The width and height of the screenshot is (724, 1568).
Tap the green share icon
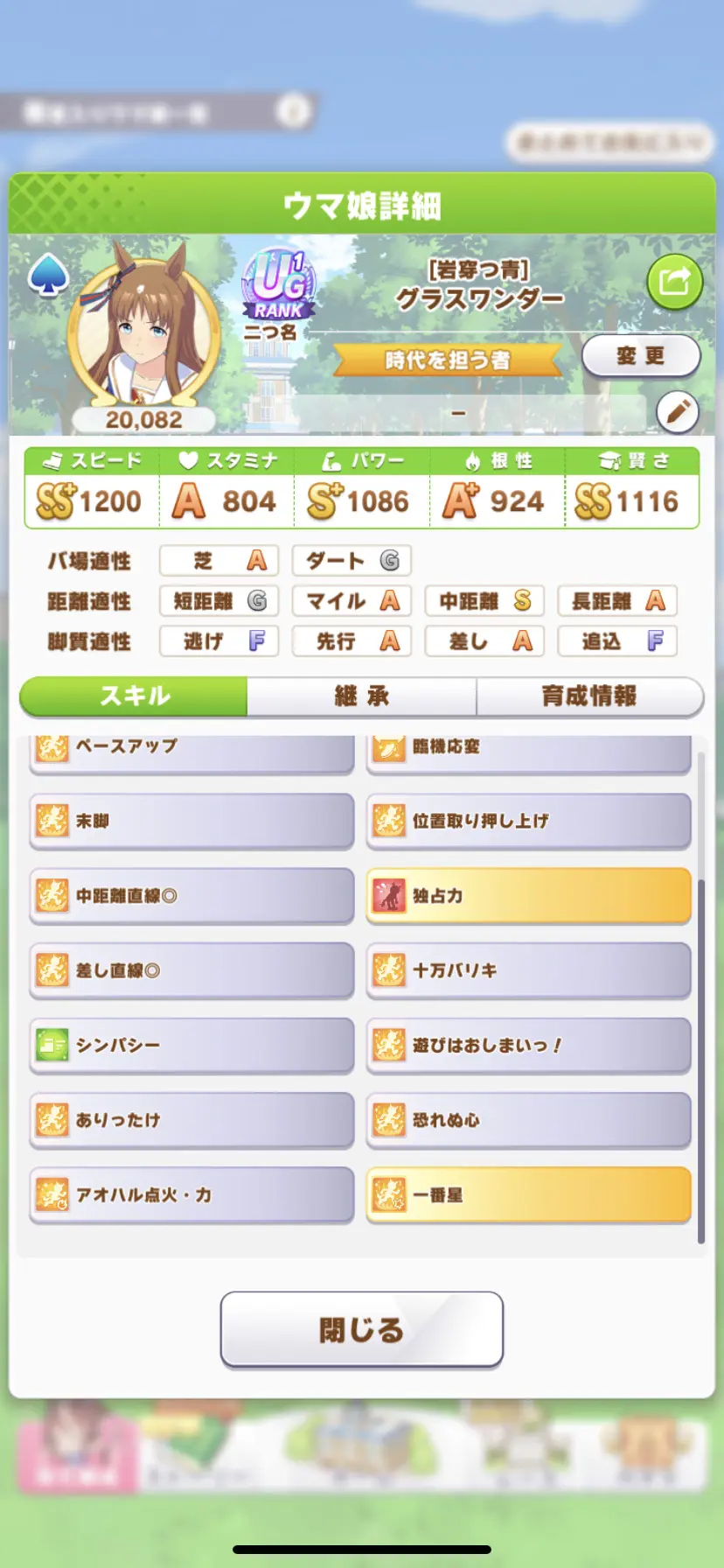click(x=674, y=282)
